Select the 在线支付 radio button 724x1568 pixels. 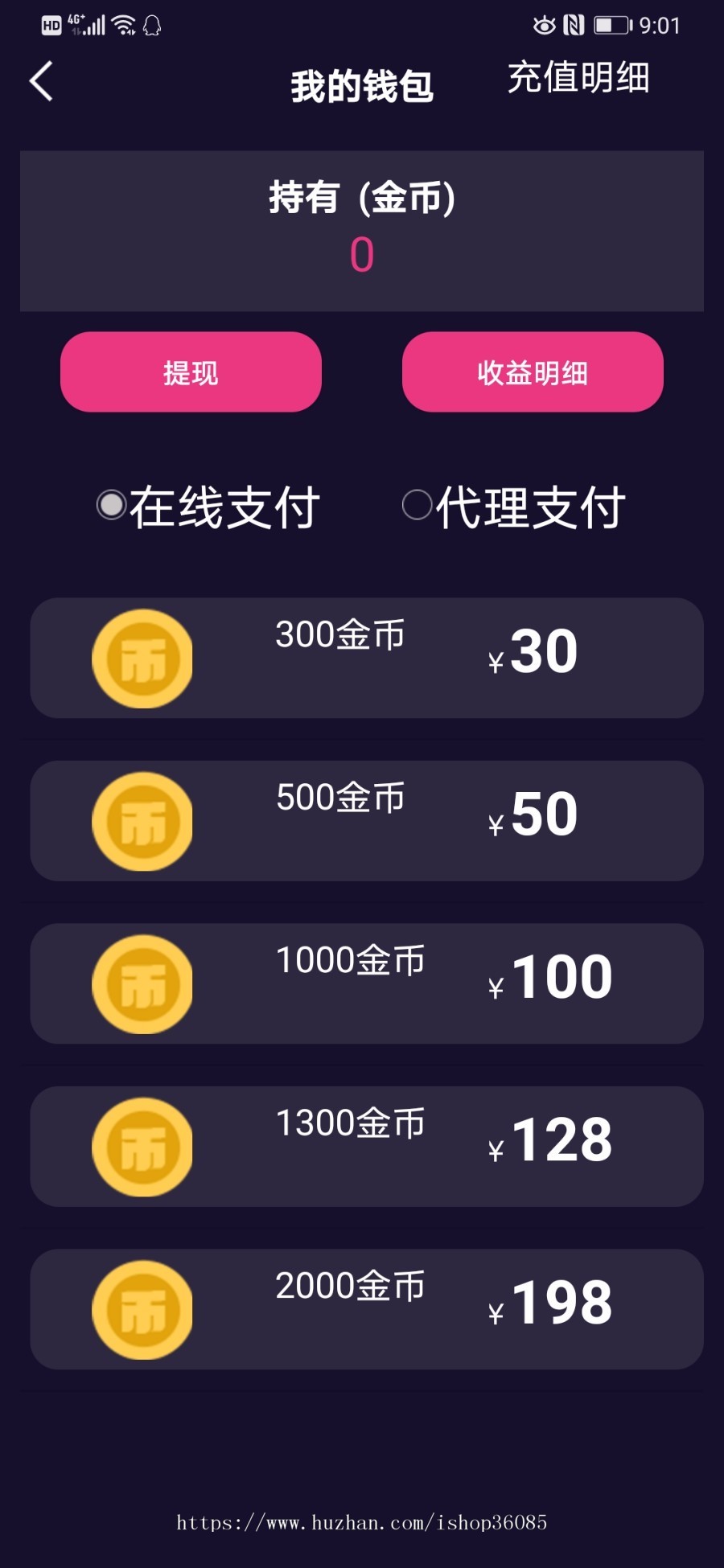pos(111,505)
